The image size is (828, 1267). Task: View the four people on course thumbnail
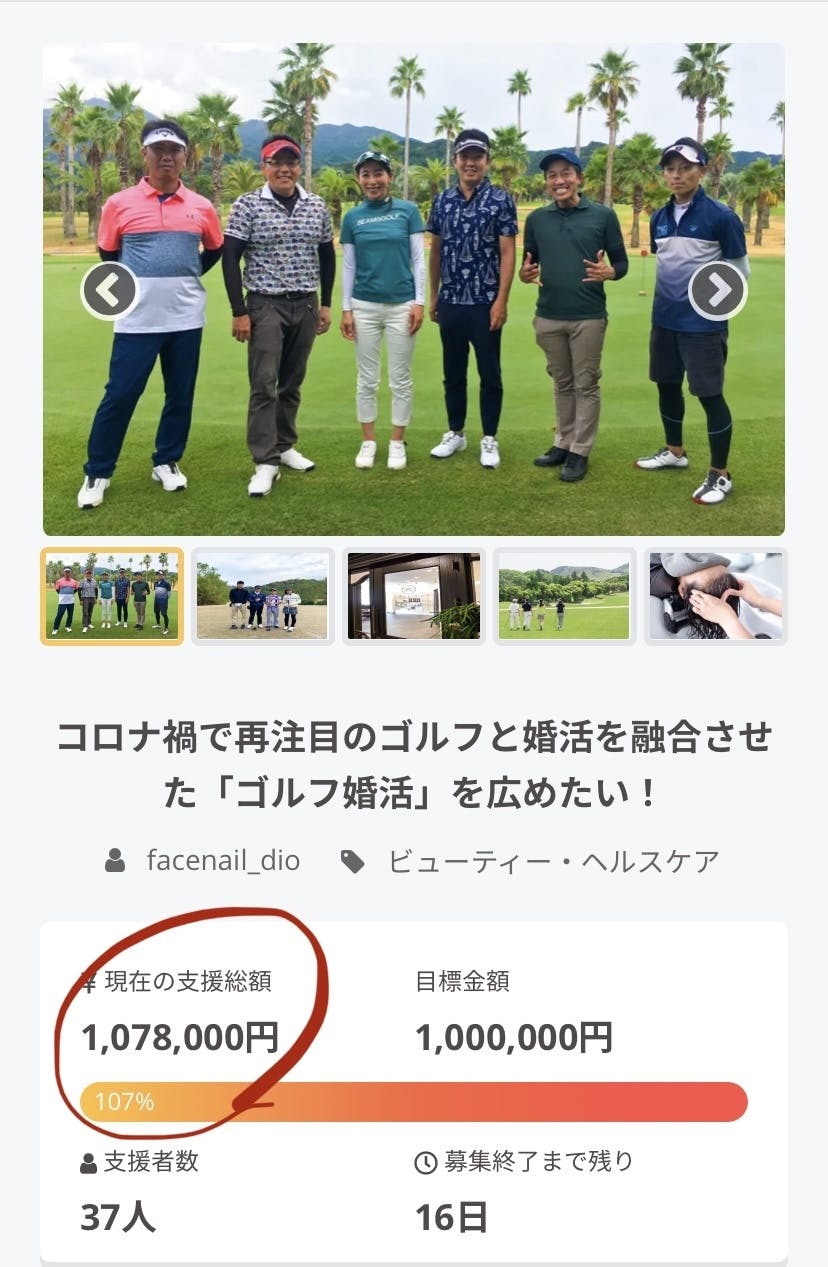click(263, 596)
